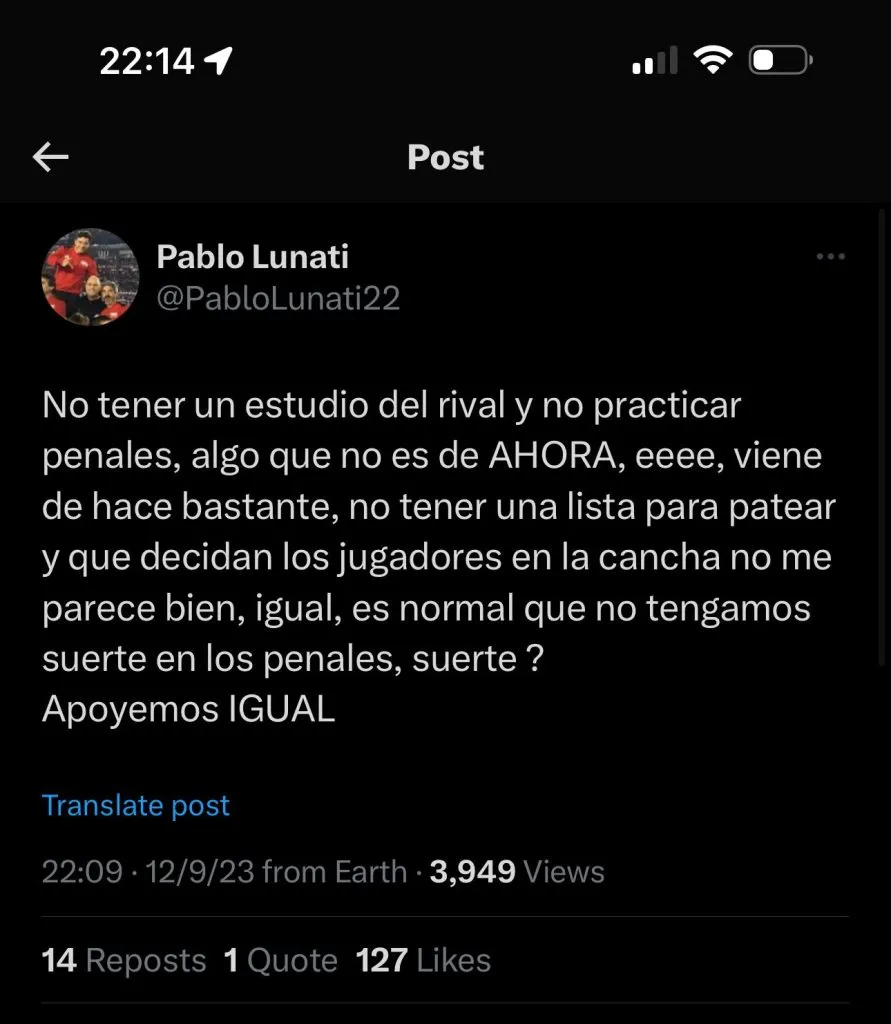The height and width of the screenshot is (1024, 891).
Task: Go back using the arrow icon
Action: coord(51,157)
